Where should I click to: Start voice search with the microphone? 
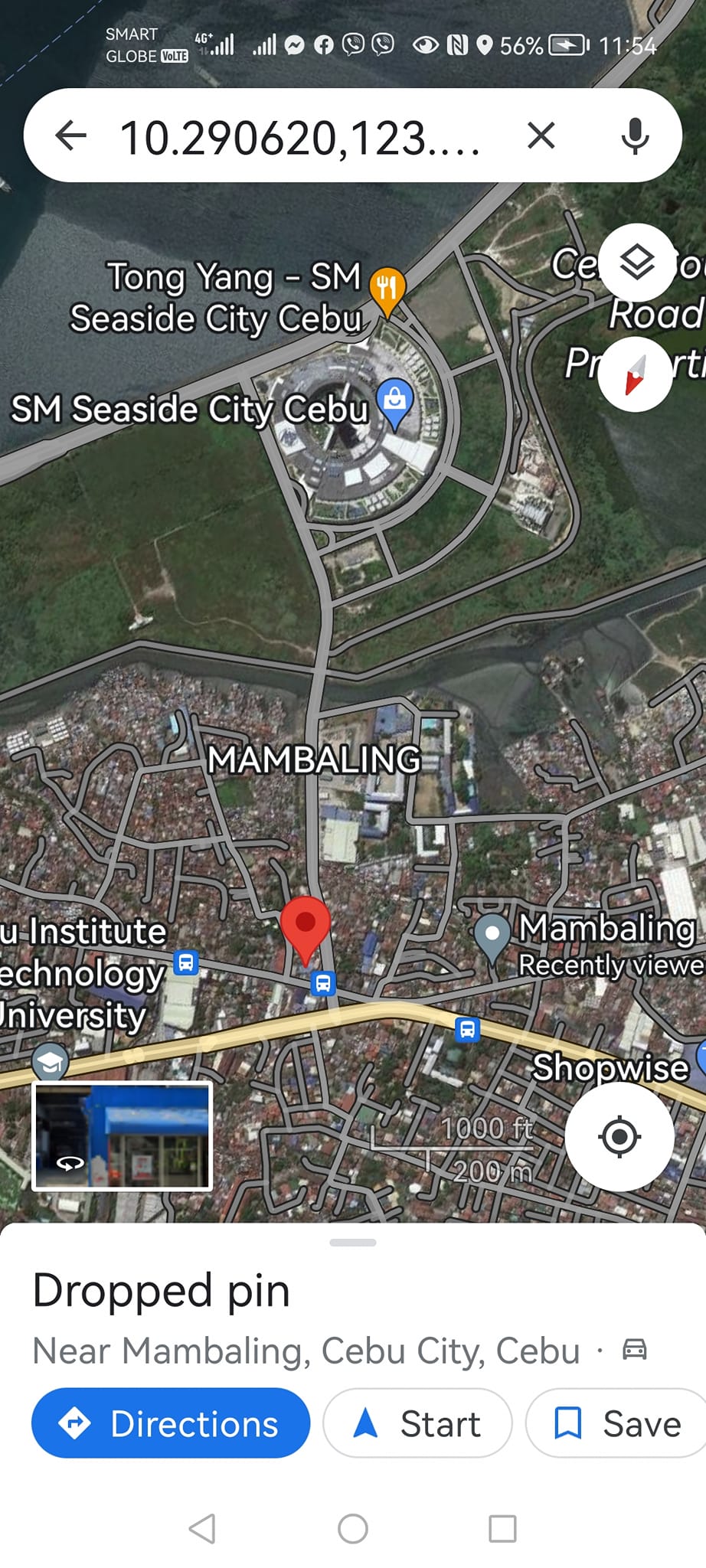[x=635, y=136]
